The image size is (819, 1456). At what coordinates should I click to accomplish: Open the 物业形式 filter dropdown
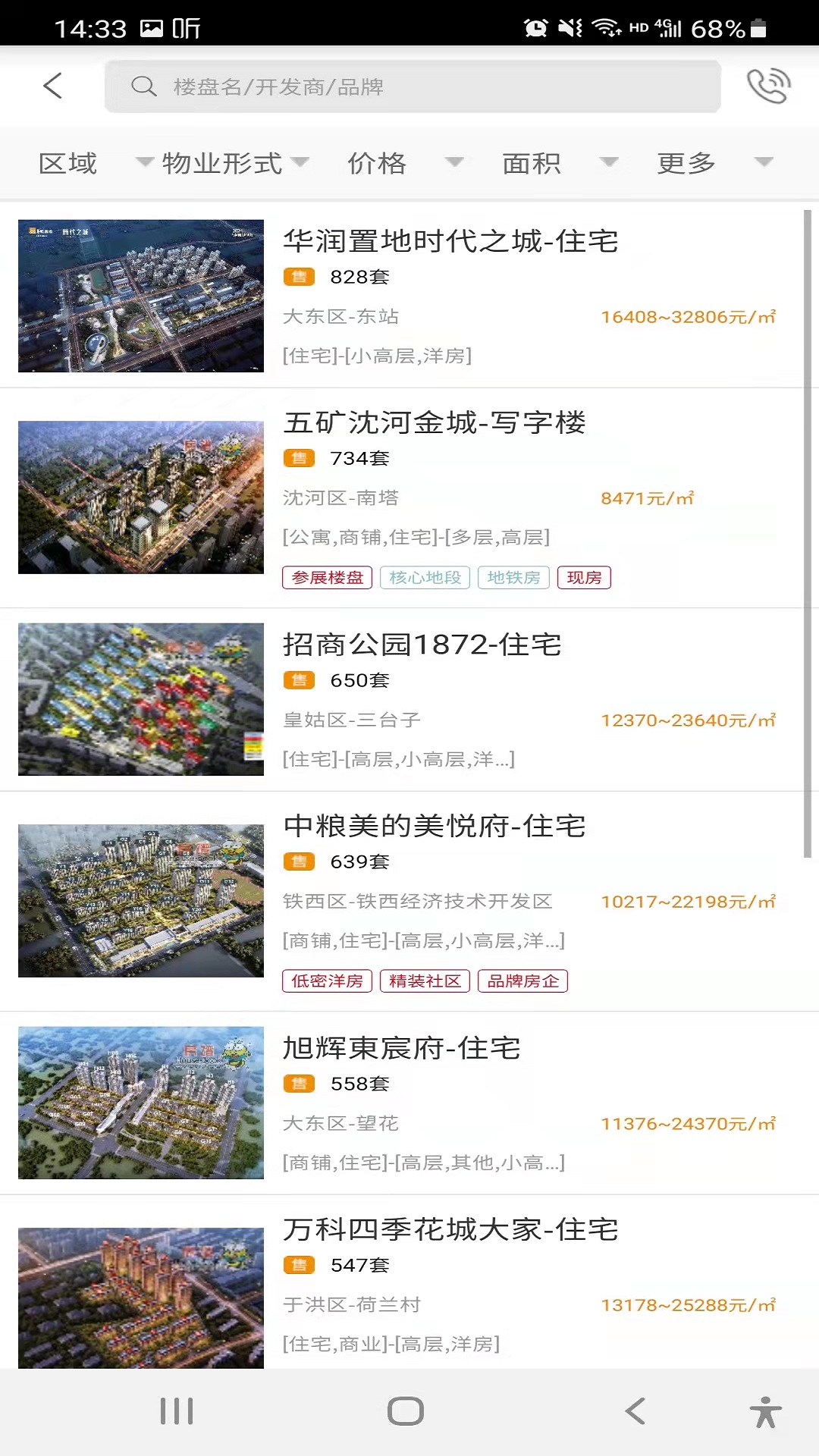tap(235, 163)
